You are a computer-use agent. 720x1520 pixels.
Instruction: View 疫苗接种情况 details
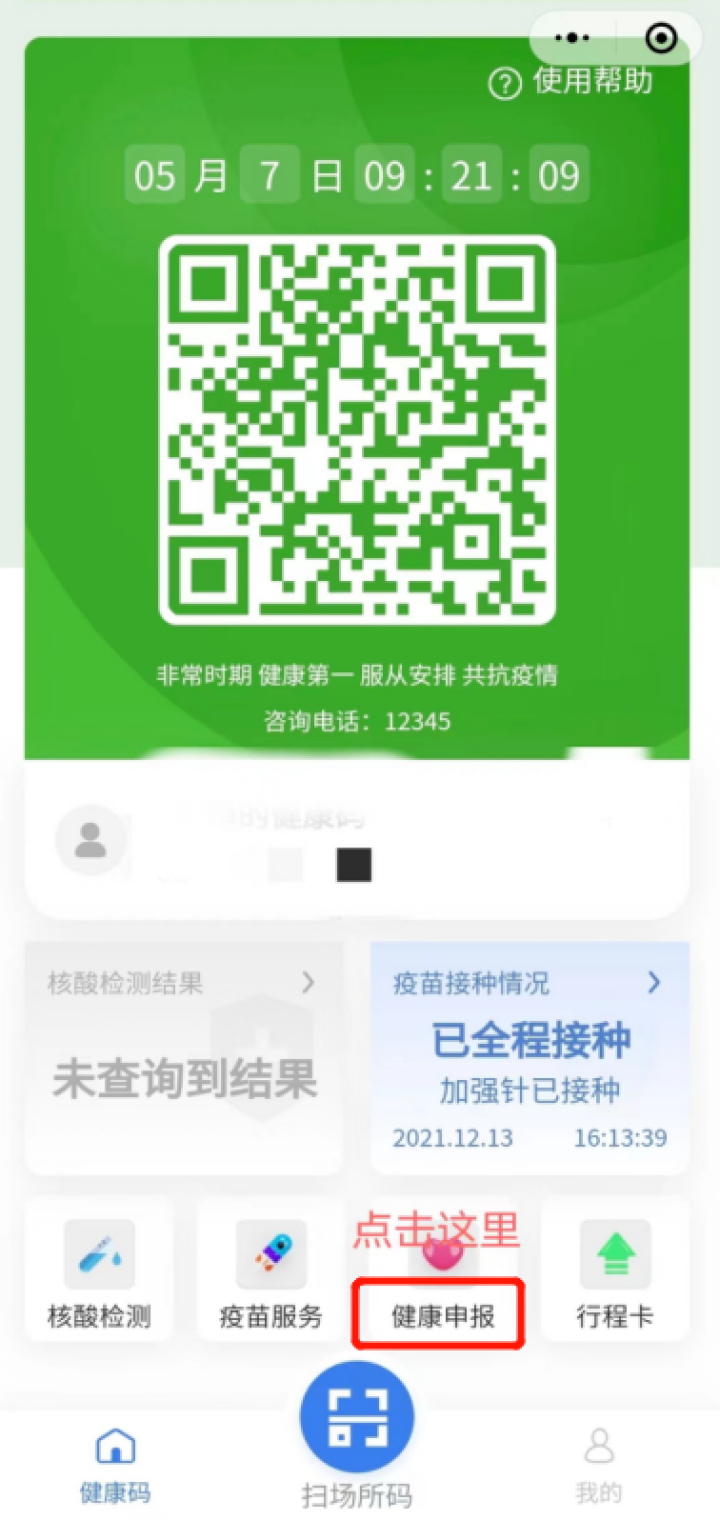[x=529, y=1058]
